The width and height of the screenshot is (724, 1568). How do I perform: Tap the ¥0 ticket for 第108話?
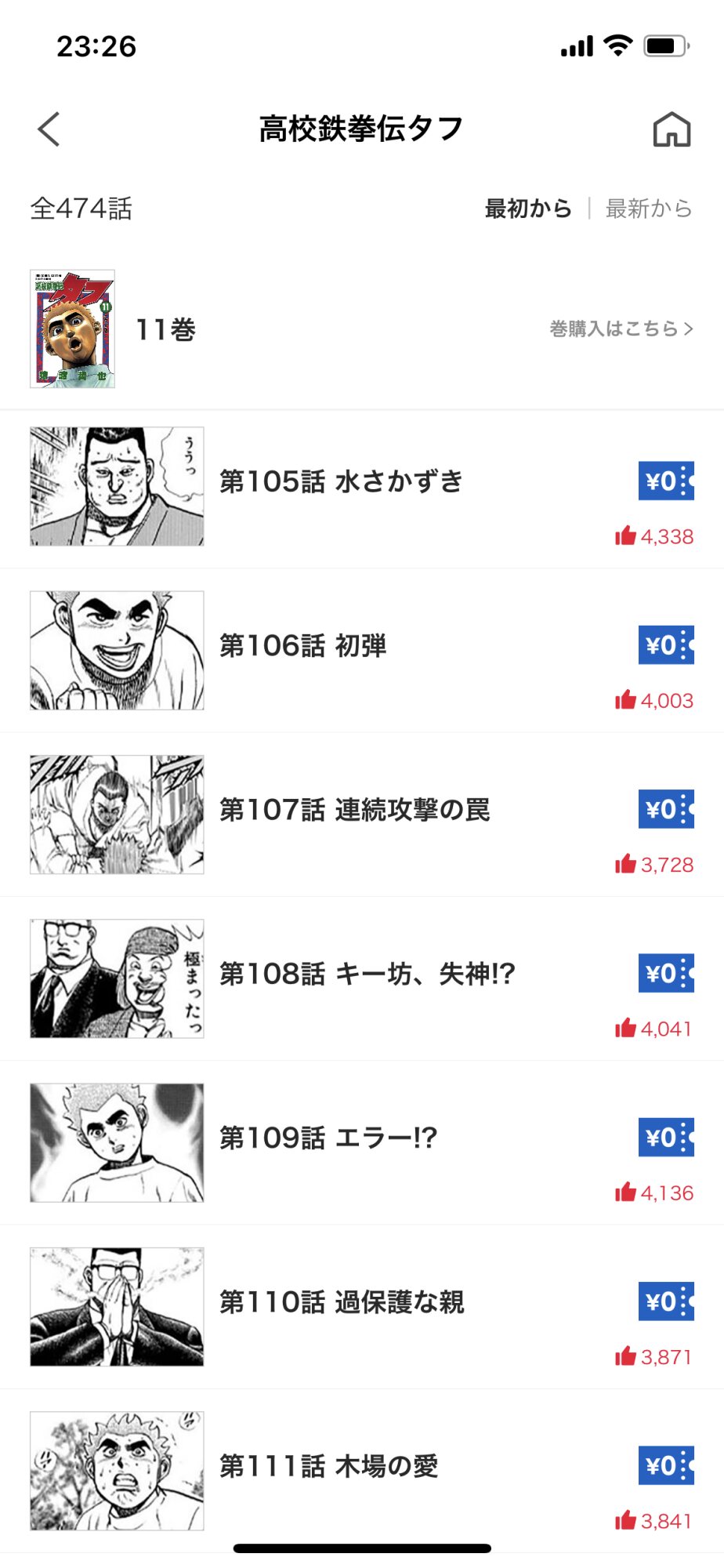pyautogui.click(x=666, y=973)
